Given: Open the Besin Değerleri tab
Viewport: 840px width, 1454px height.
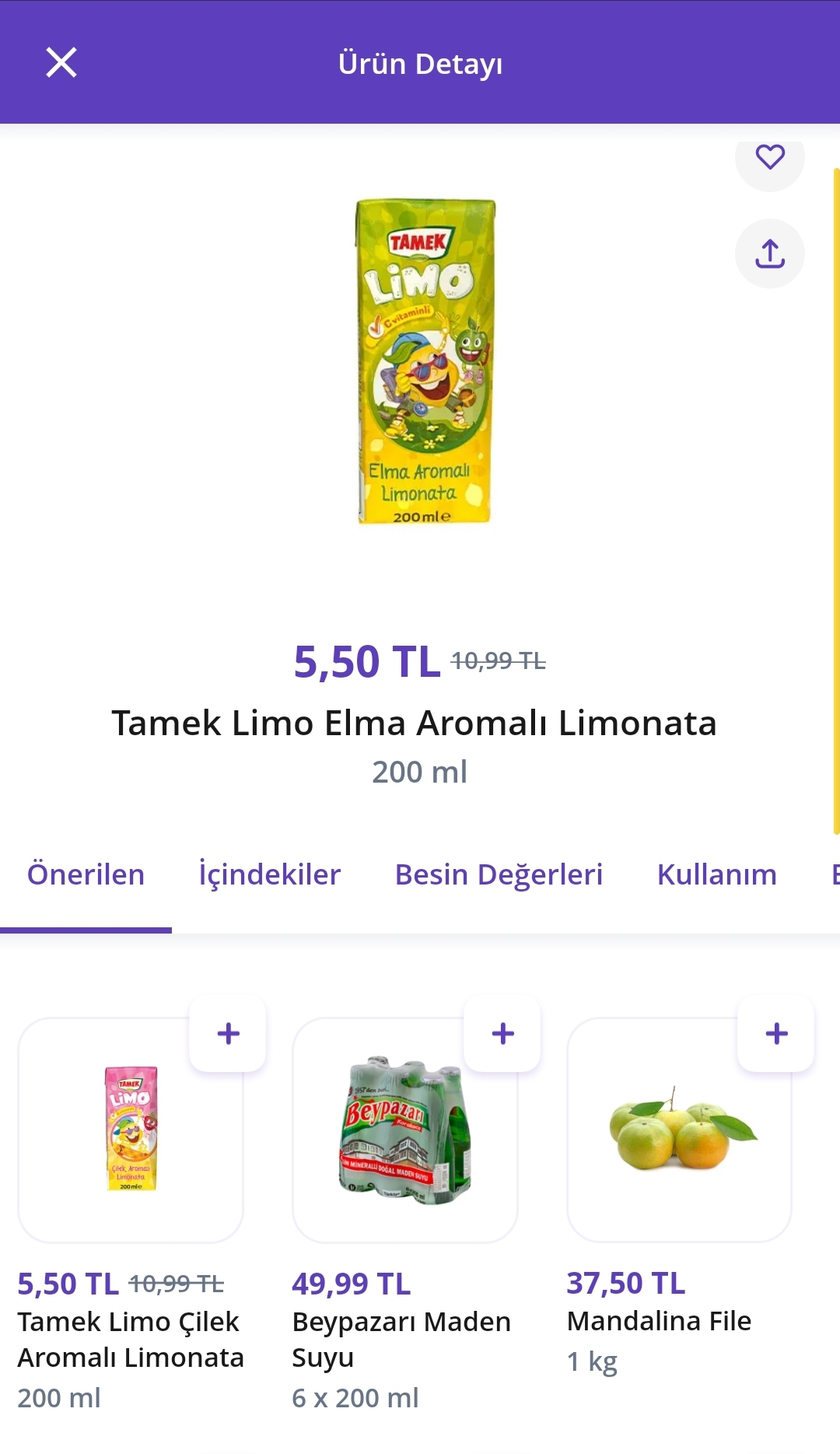Looking at the screenshot, I should tap(499, 874).
